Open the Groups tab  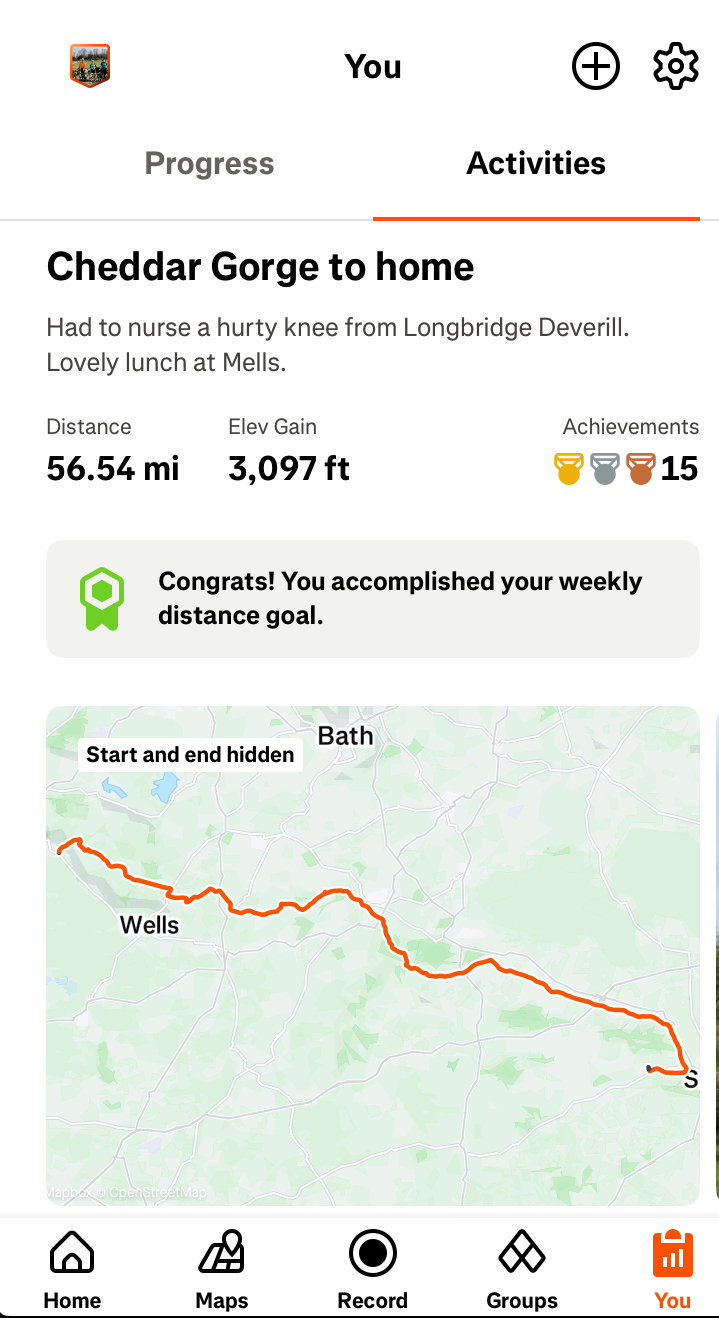(x=521, y=1269)
